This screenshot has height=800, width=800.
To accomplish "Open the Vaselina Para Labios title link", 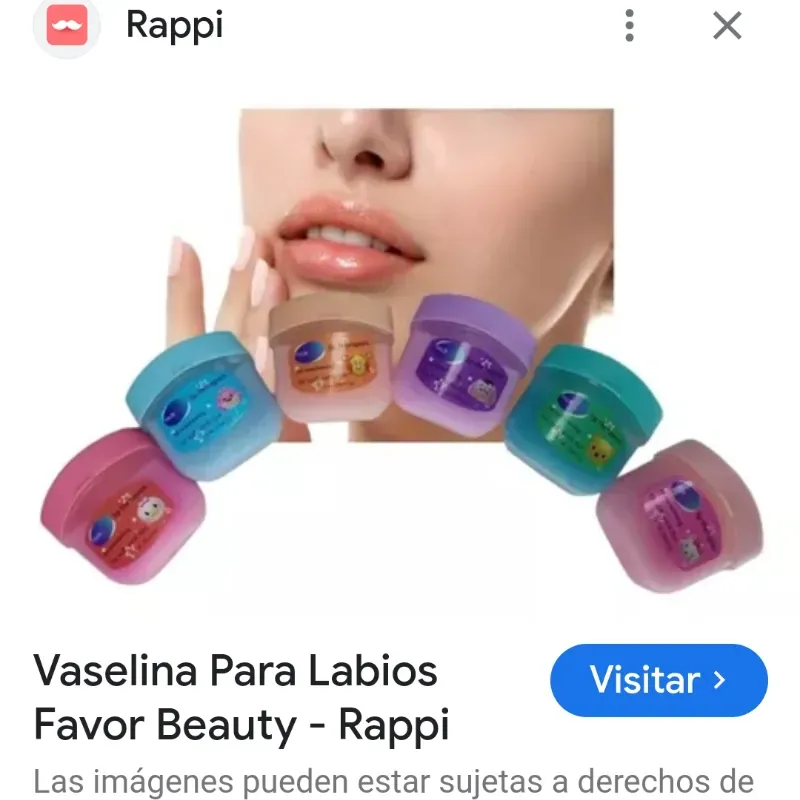I will [240, 697].
